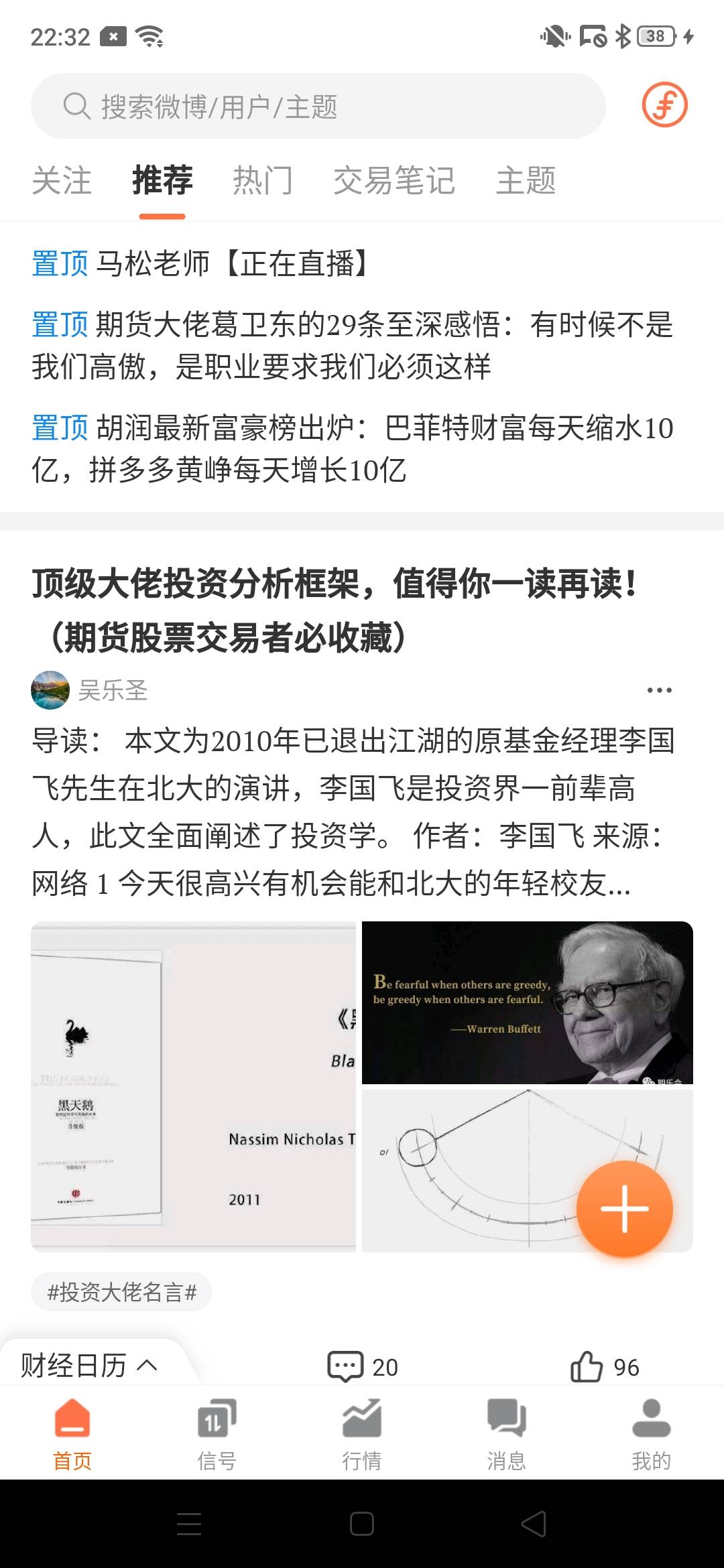Switch to the 关注 tab
Image resolution: width=724 pixels, height=1568 pixels.
(62, 181)
